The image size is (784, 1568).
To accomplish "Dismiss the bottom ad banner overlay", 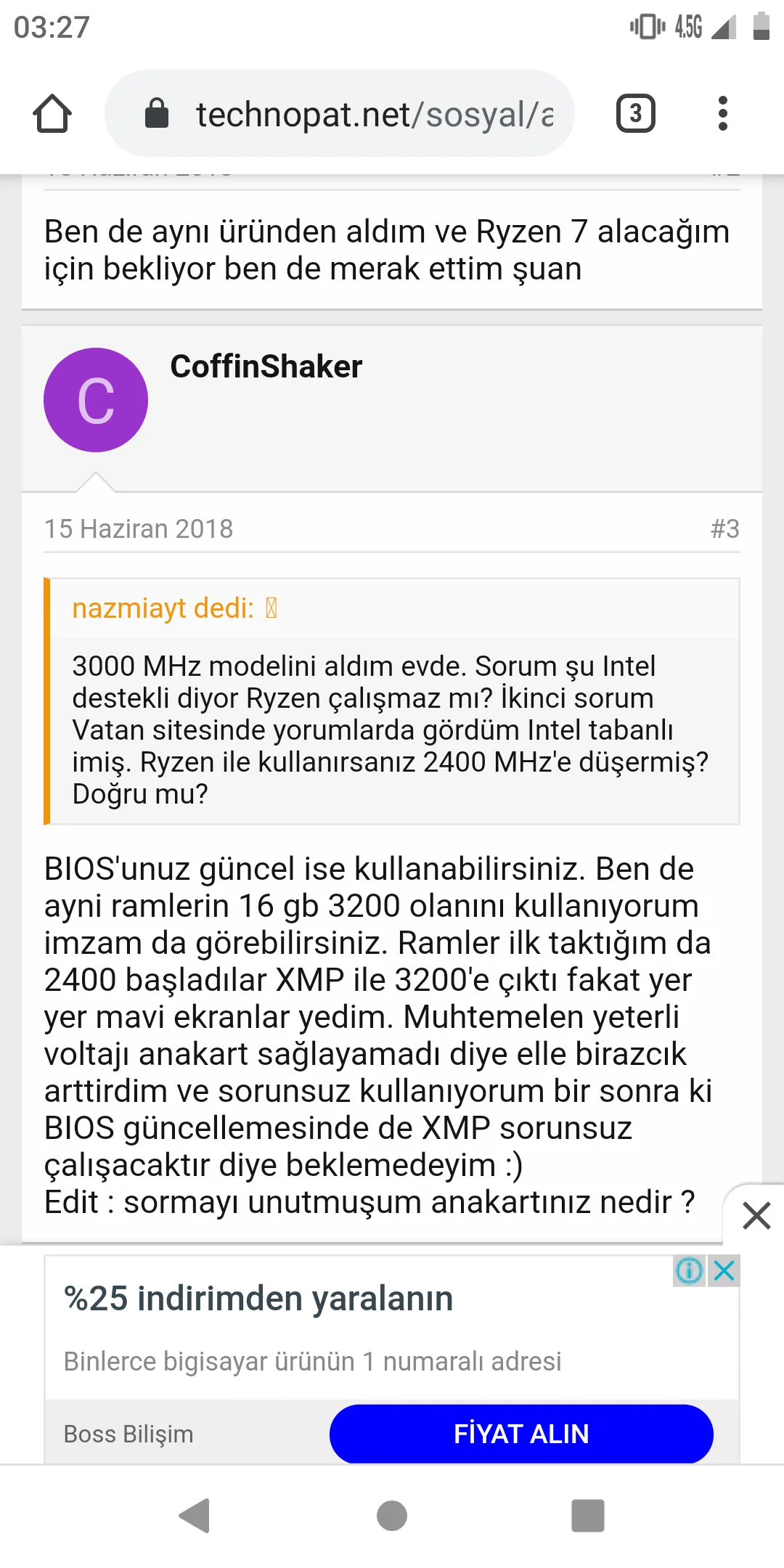I will click(x=756, y=1215).
